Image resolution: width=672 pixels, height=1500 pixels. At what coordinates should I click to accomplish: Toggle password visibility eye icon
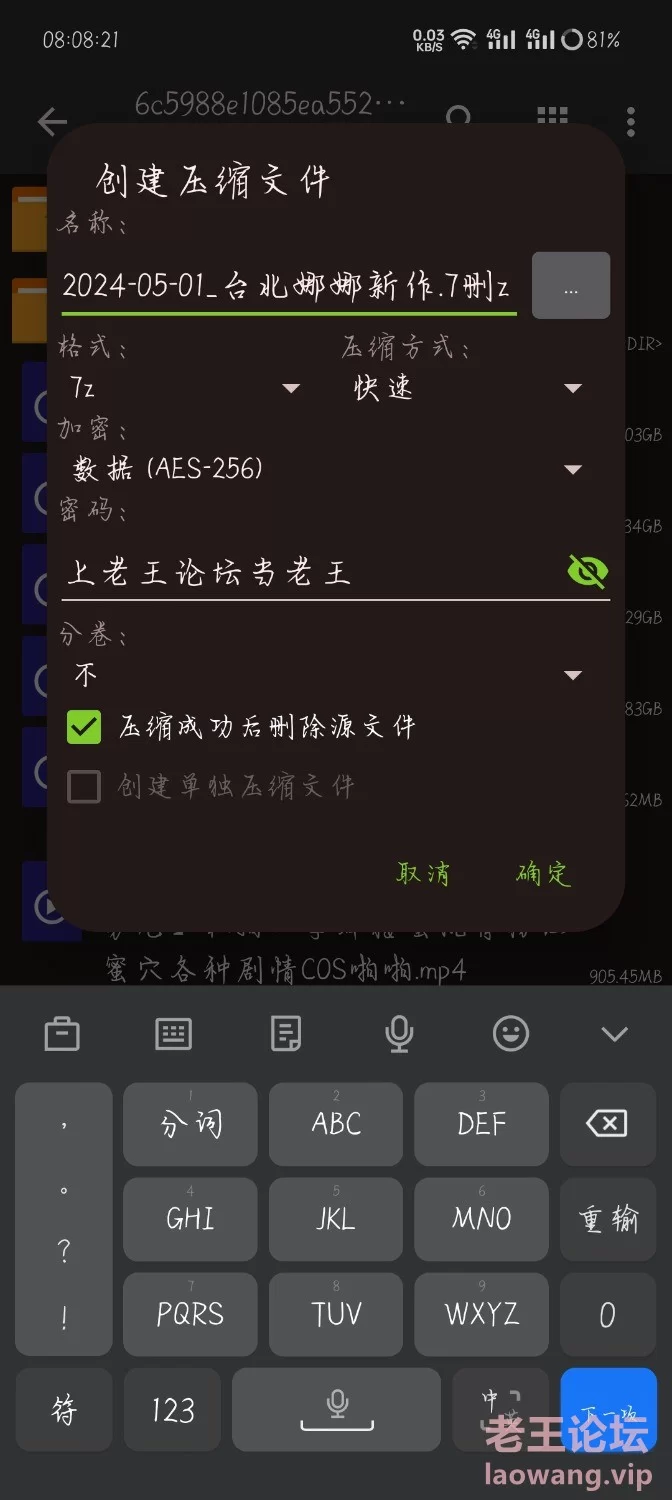pyautogui.click(x=587, y=571)
